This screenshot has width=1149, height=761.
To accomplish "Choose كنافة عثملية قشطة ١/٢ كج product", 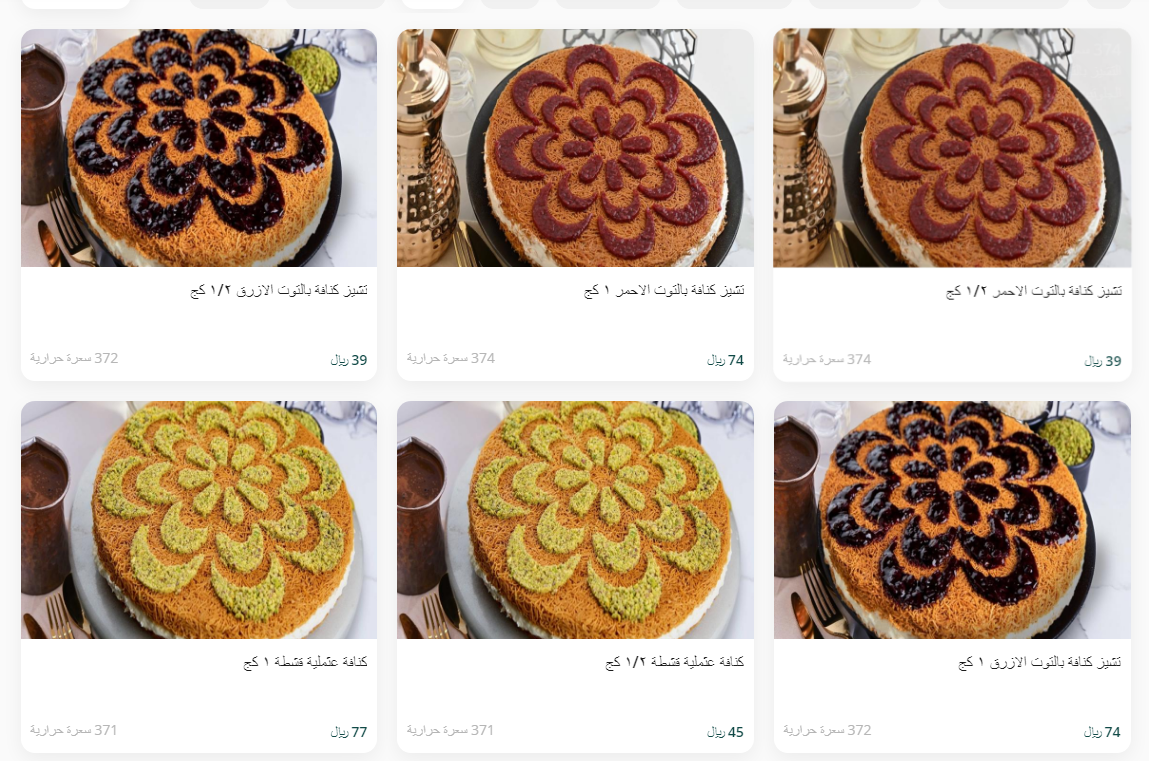I will 575,577.
